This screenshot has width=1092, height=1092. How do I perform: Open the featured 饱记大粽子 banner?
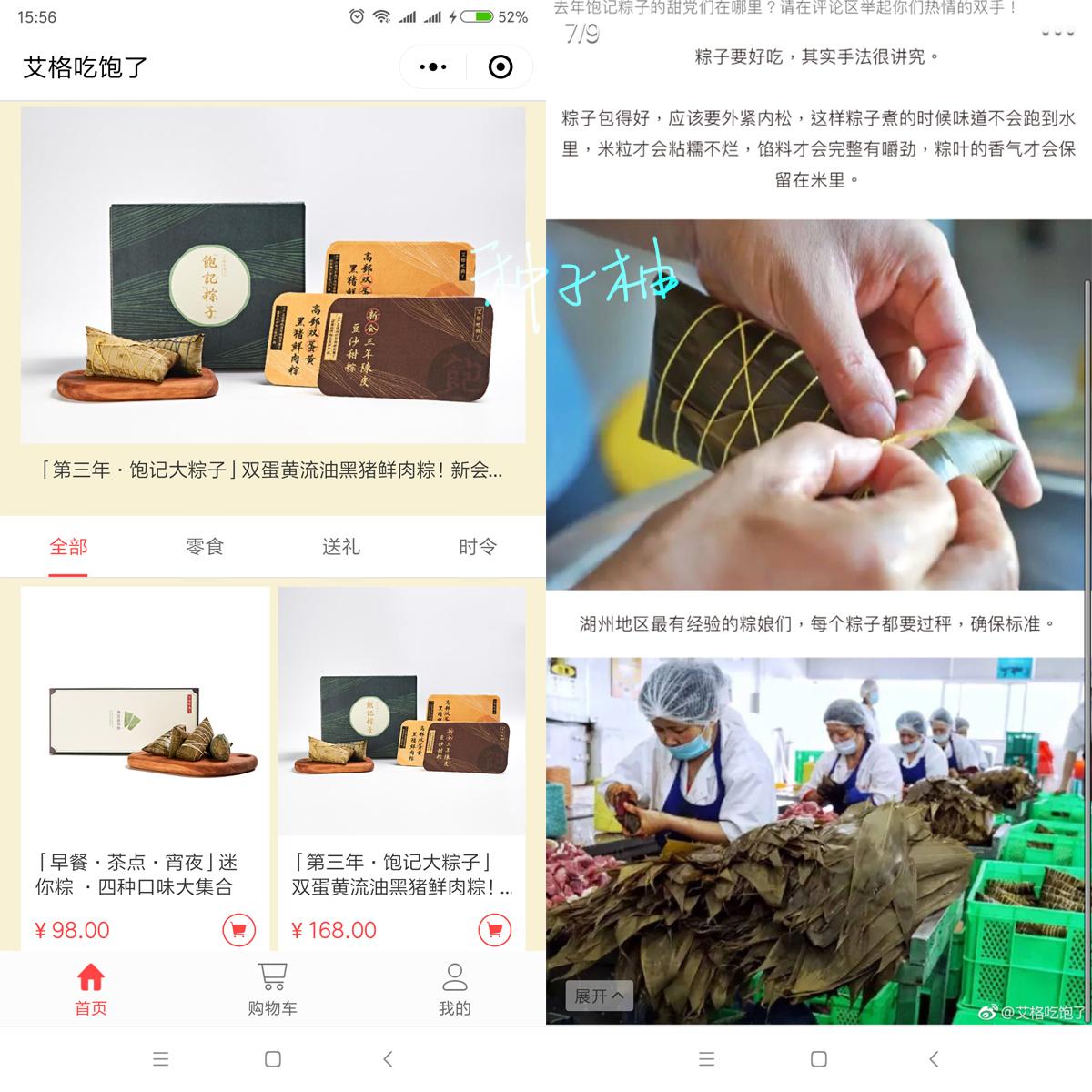[273, 300]
